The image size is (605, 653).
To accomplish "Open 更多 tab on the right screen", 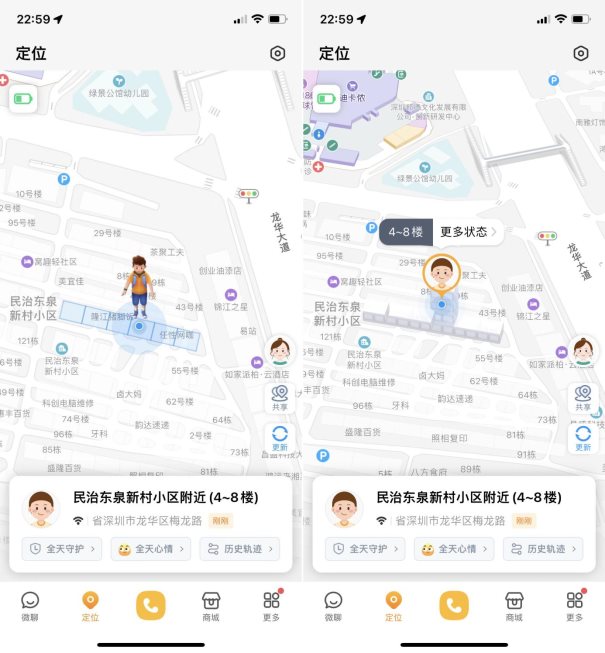I will click(x=574, y=606).
